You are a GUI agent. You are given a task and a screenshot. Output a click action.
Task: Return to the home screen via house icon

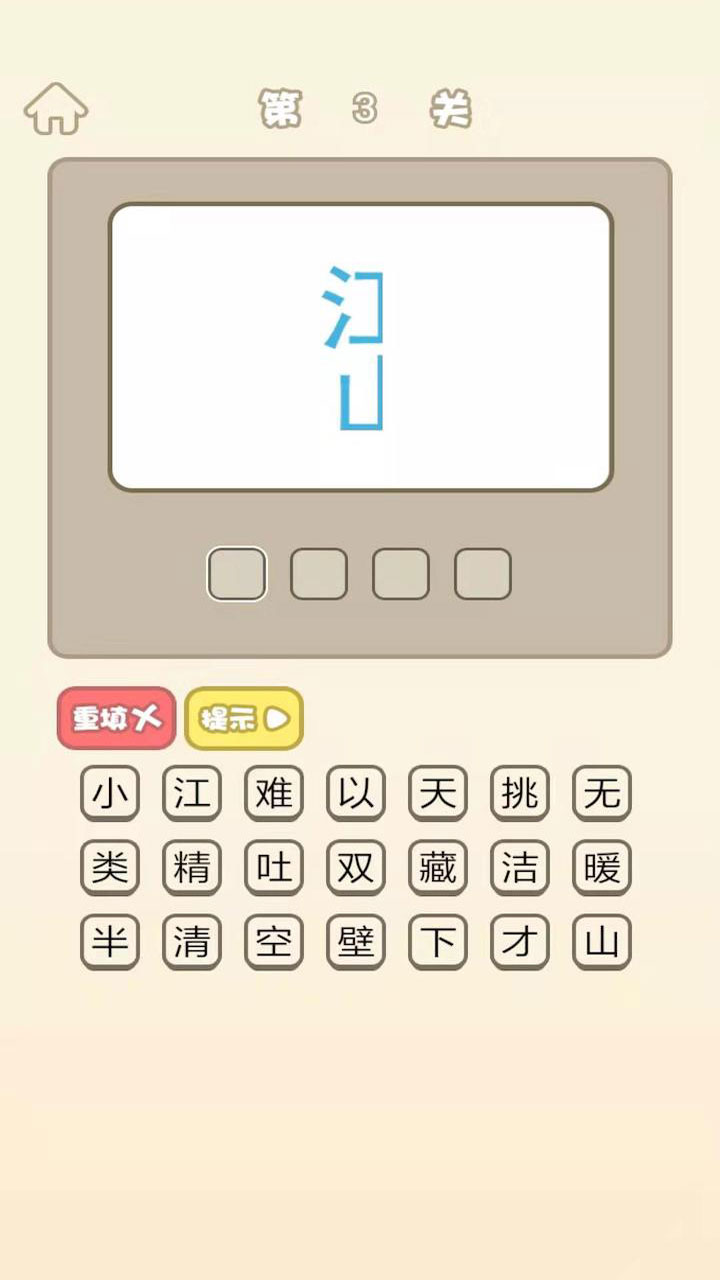point(56,109)
